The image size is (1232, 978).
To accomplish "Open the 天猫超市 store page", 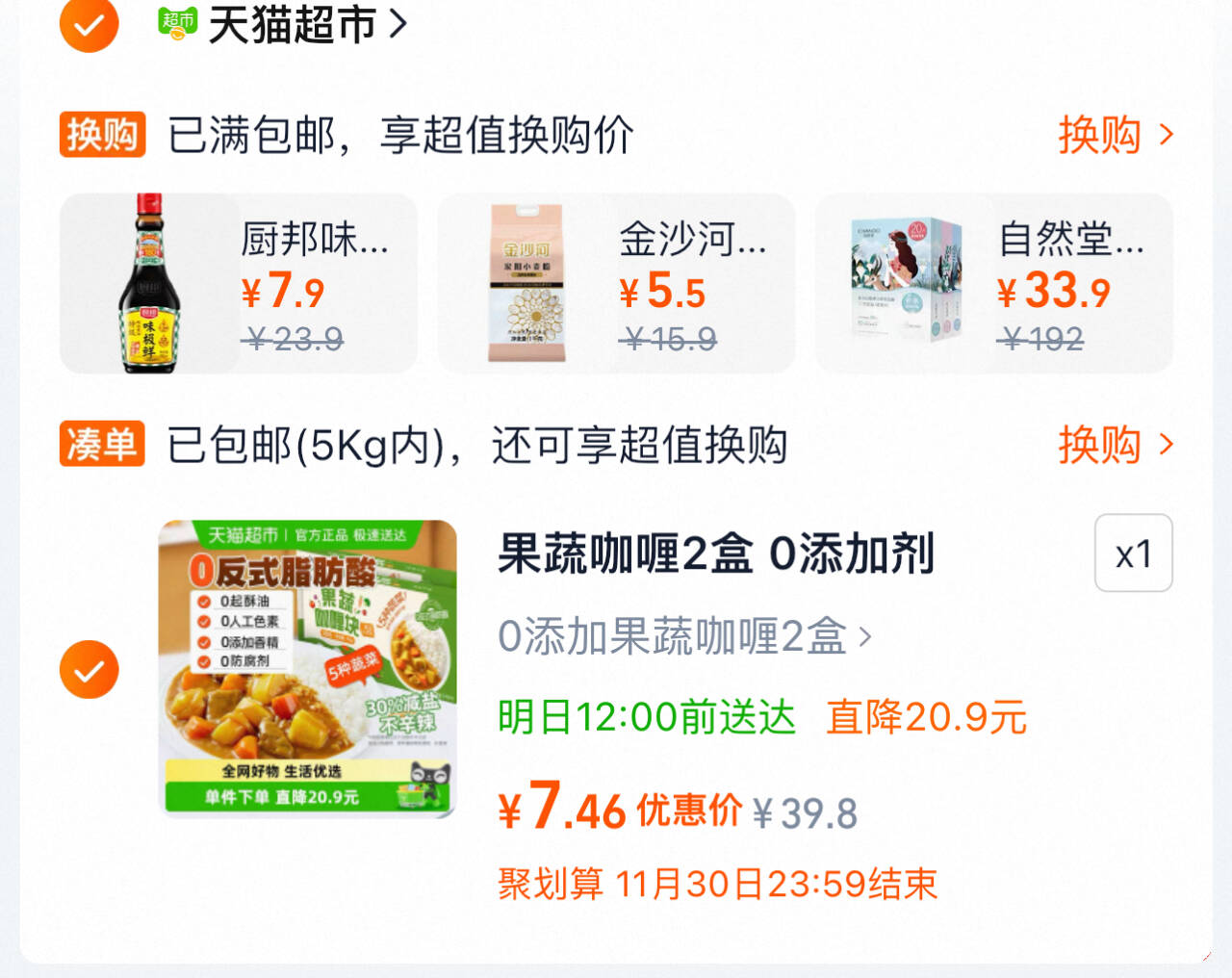I will coord(283,24).
